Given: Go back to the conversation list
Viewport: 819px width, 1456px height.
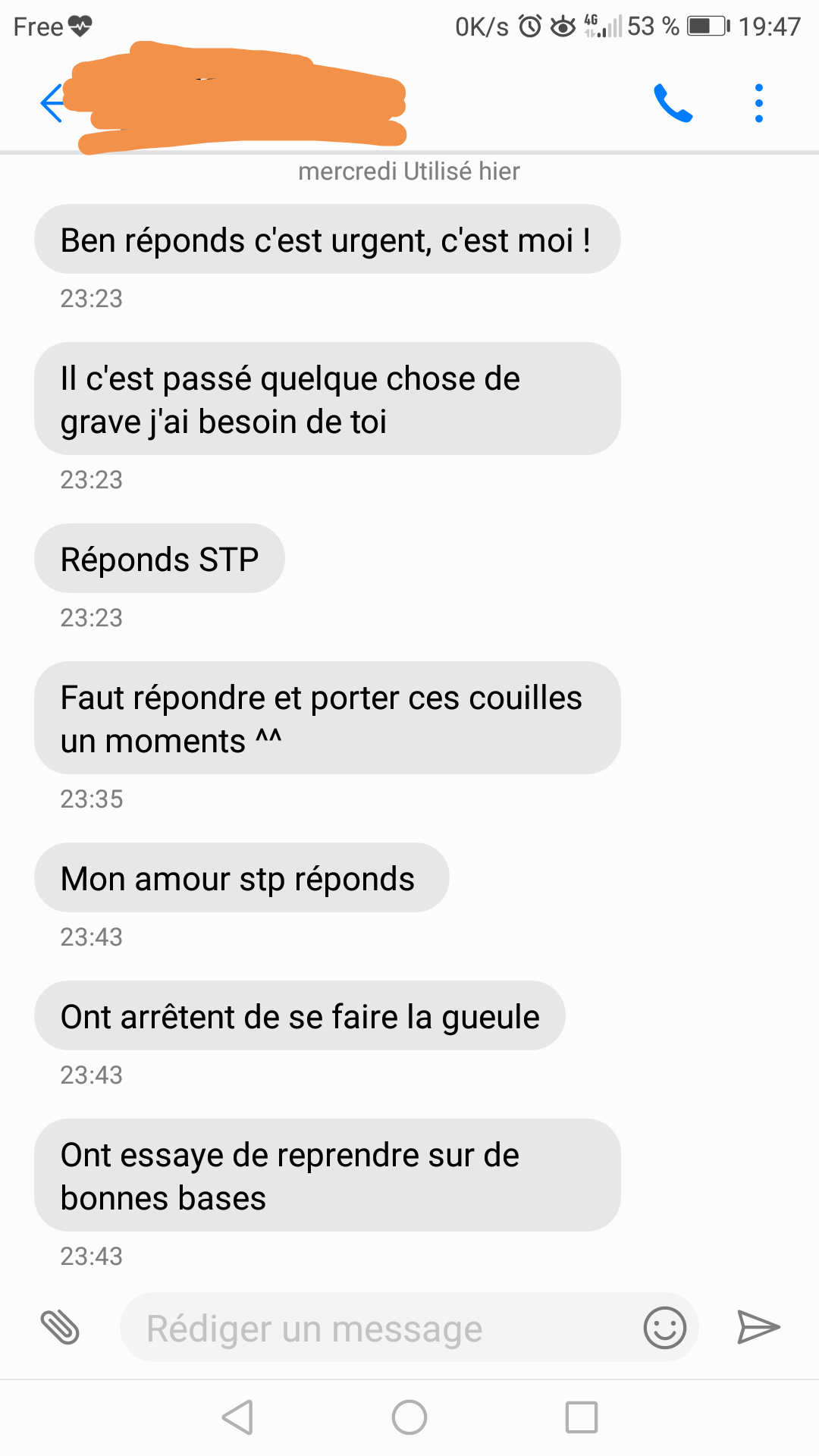Looking at the screenshot, I should point(52,103).
